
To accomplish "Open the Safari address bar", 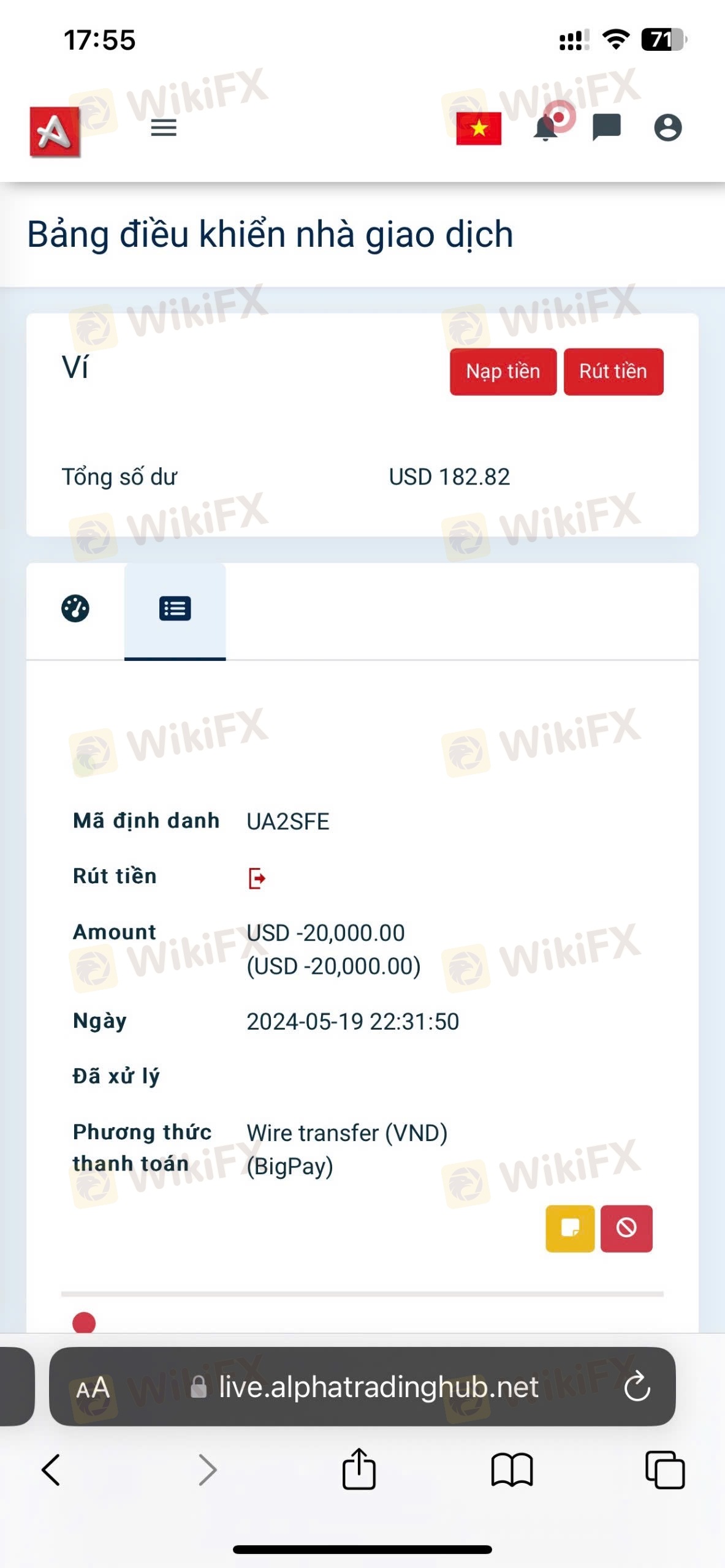I will click(x=379, y=1387).
